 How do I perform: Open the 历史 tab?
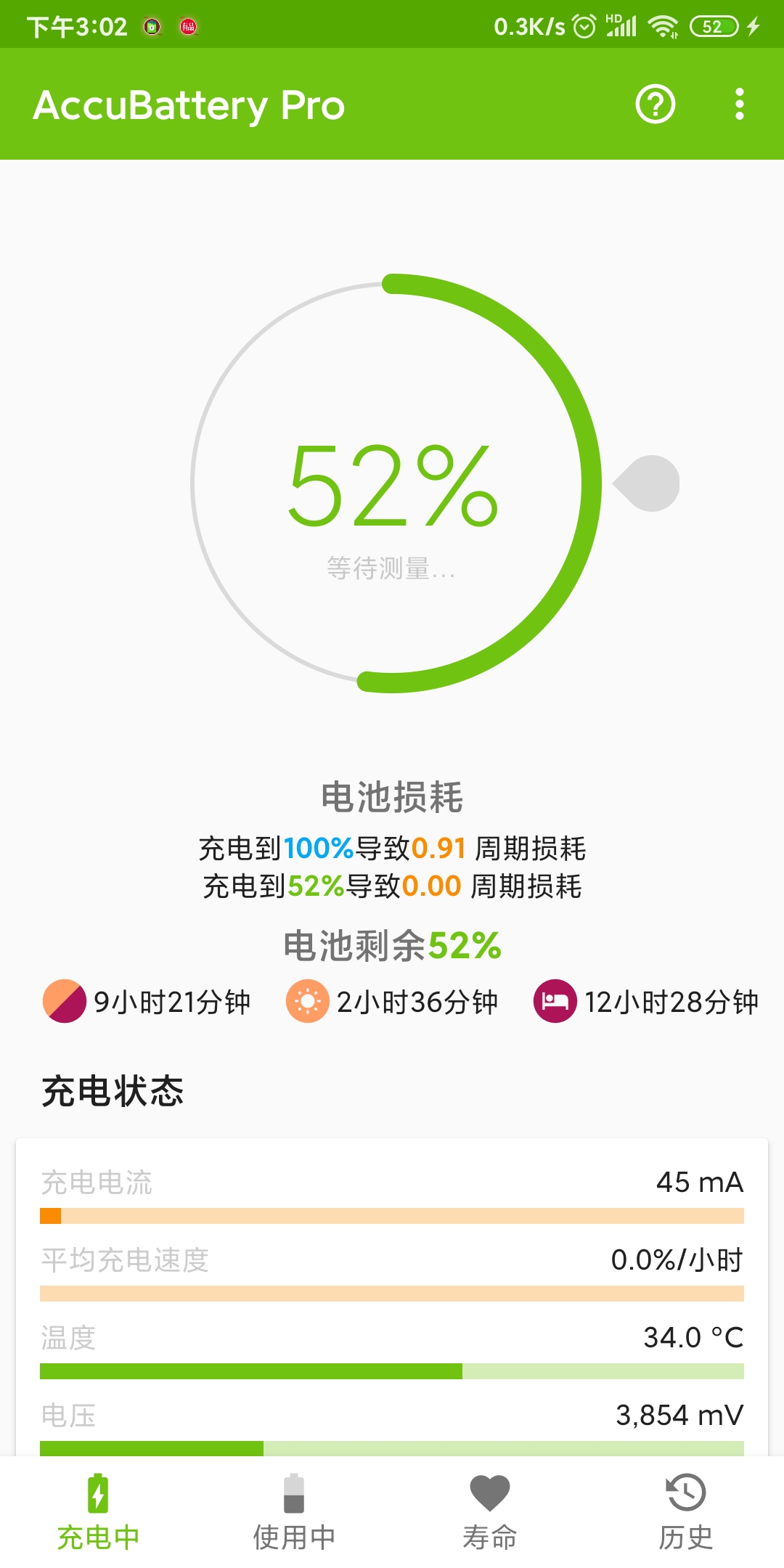click(686, 1512)
